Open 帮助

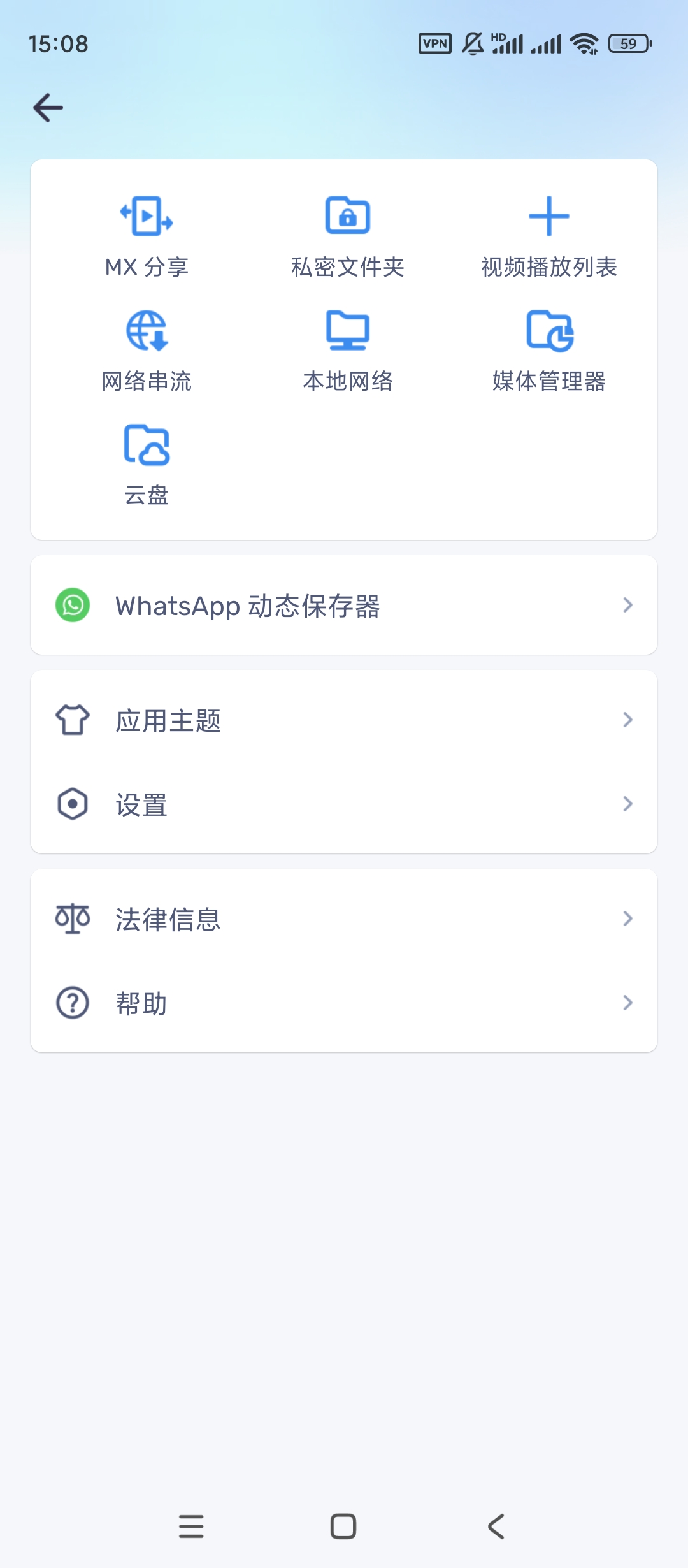(344, 1003)
